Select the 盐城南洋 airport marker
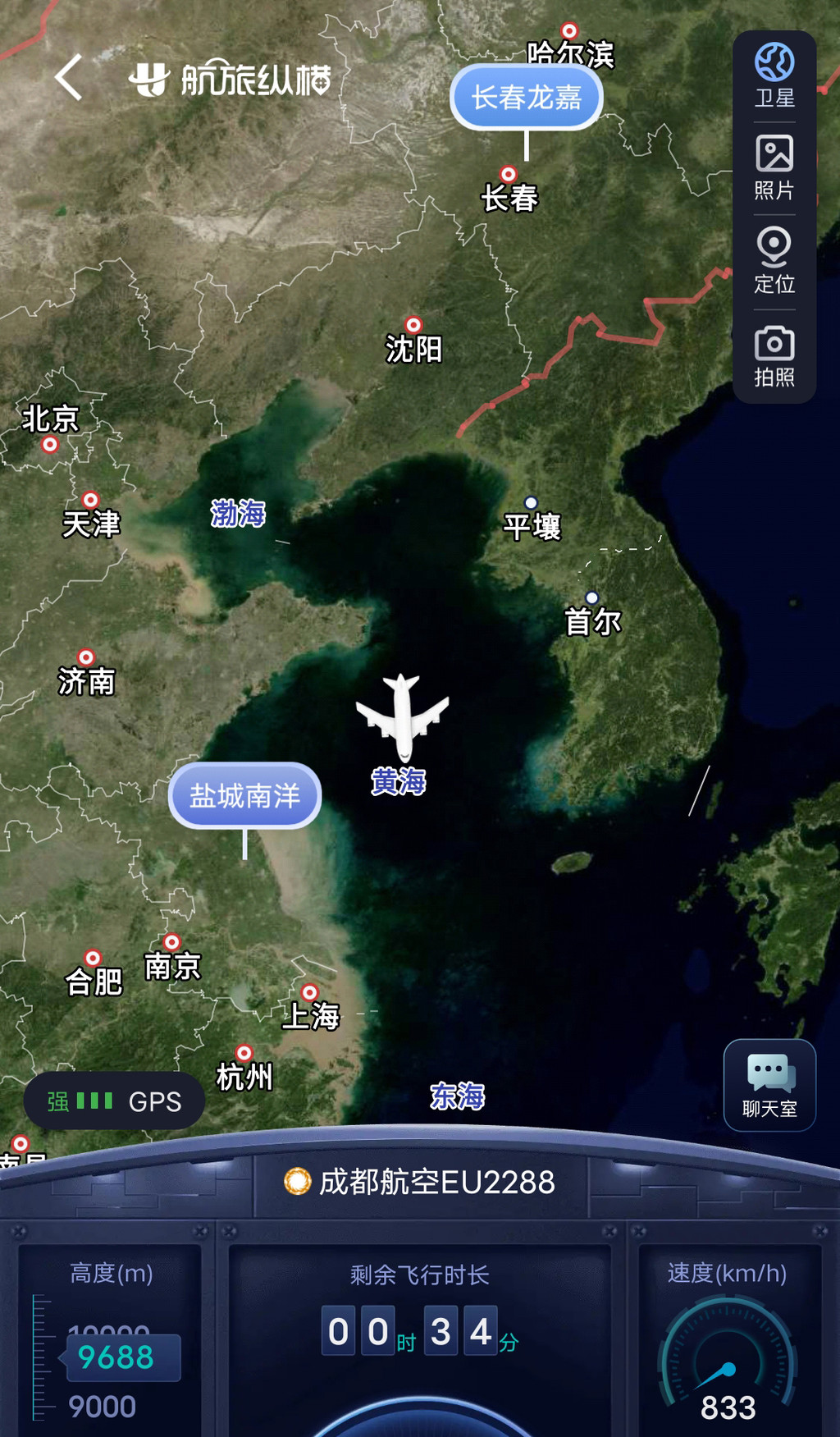This screenshot has height=1437, width=840. coord(244,796)
